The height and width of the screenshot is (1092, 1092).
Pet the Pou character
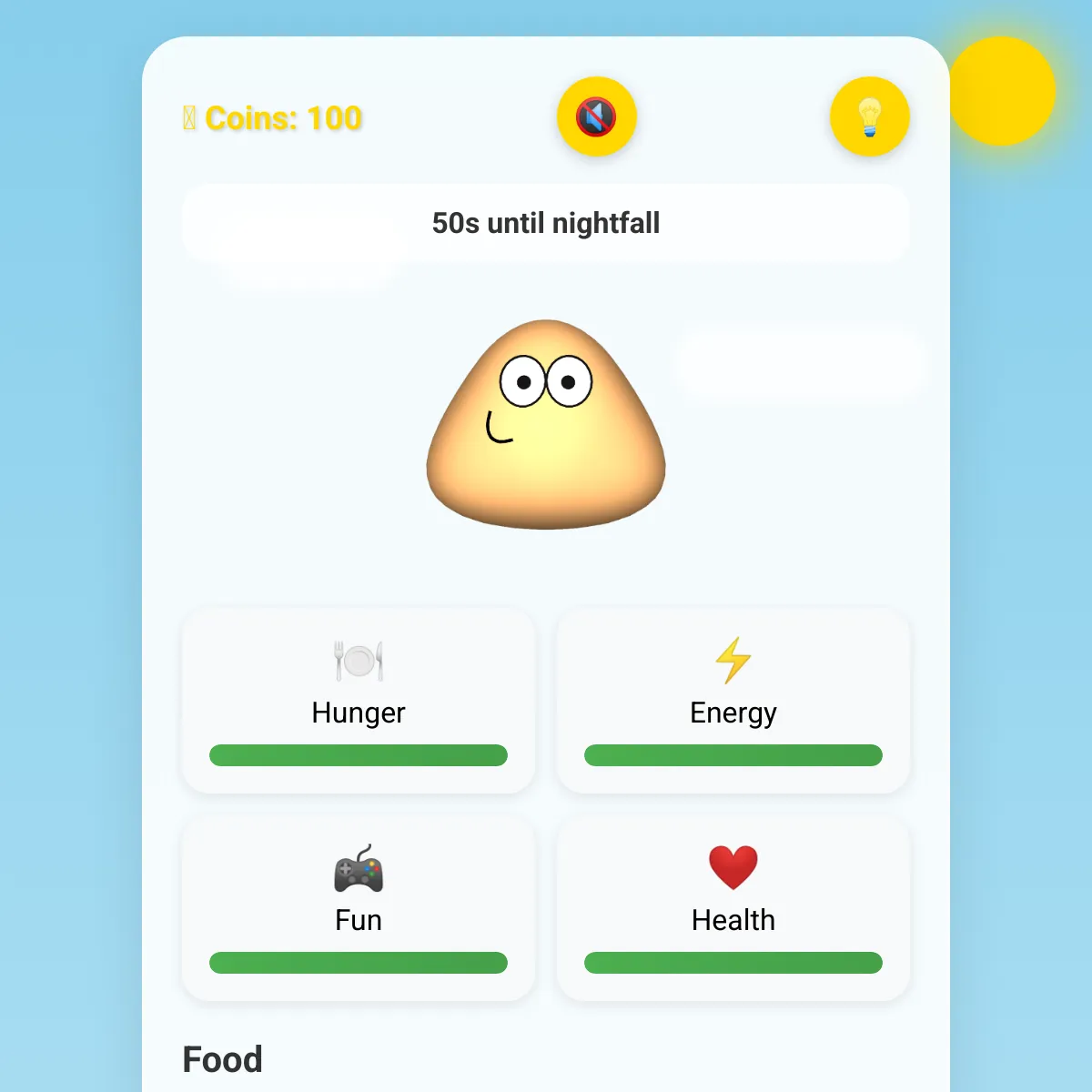pos(546,428)
